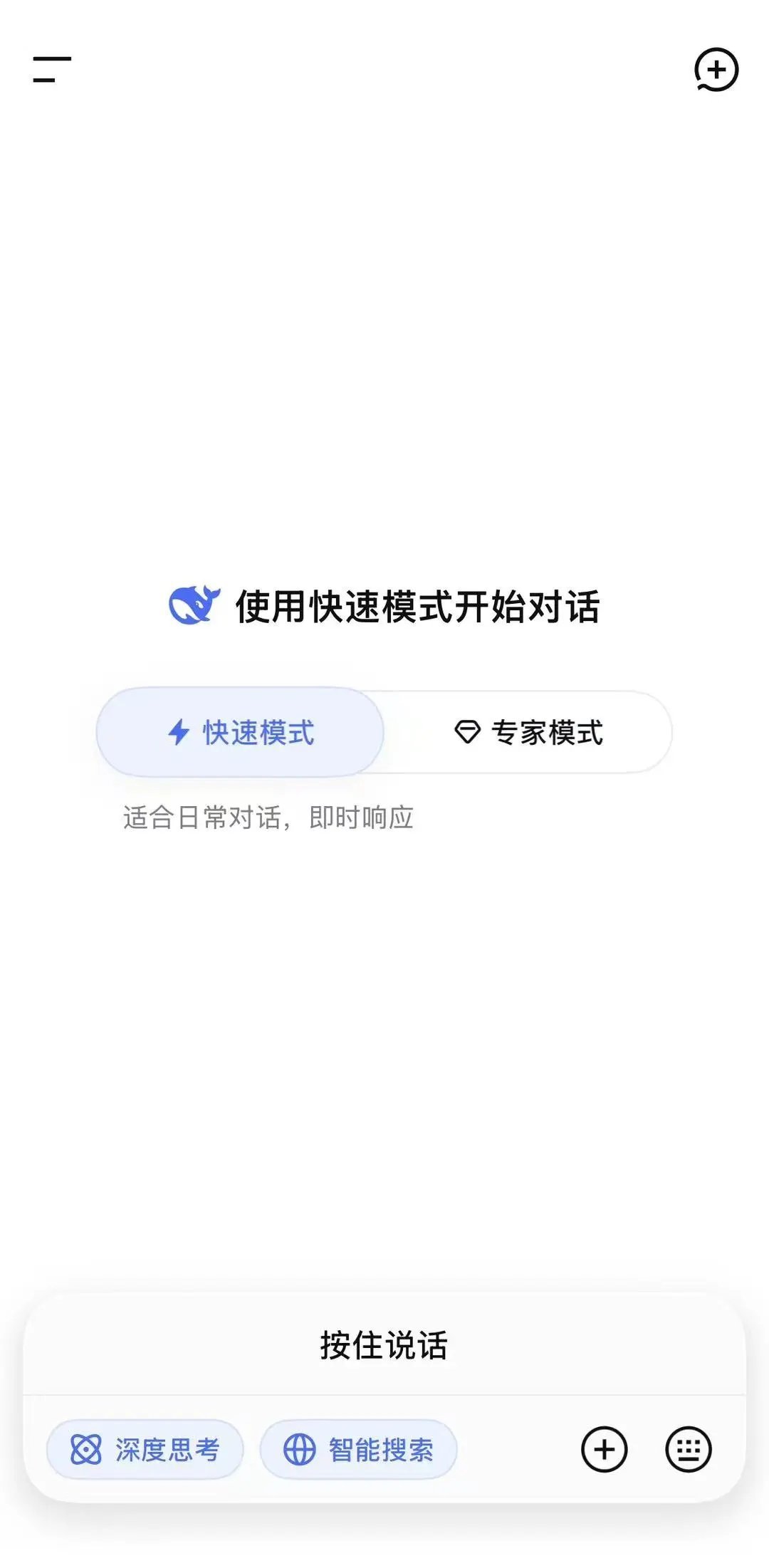Open the attachment plus button
This screenshot has height=1568, width=769.
pos(604,1450)
